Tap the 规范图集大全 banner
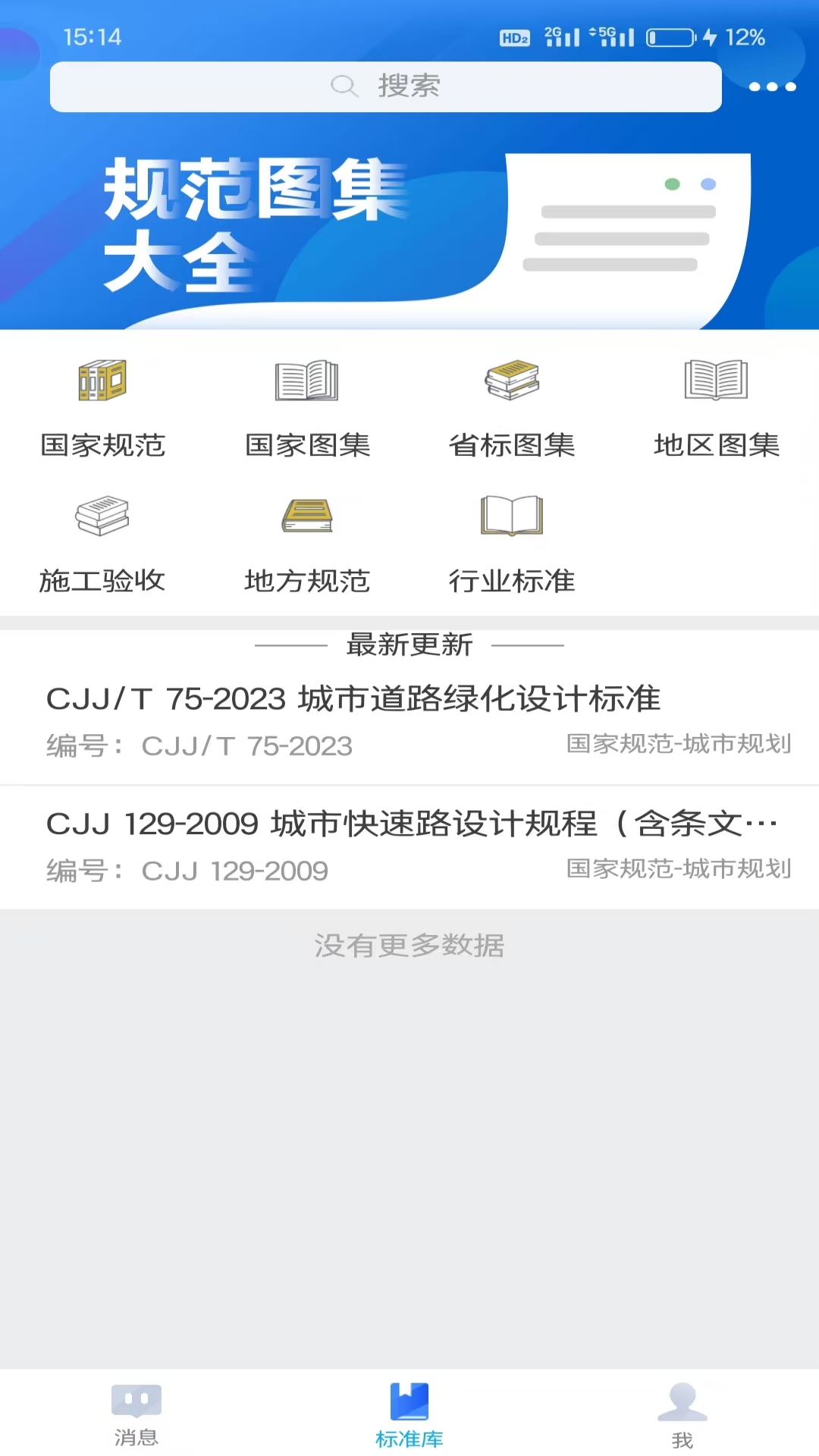Image resolution: width=819 pixels, height=1456 pixels. 409,227
